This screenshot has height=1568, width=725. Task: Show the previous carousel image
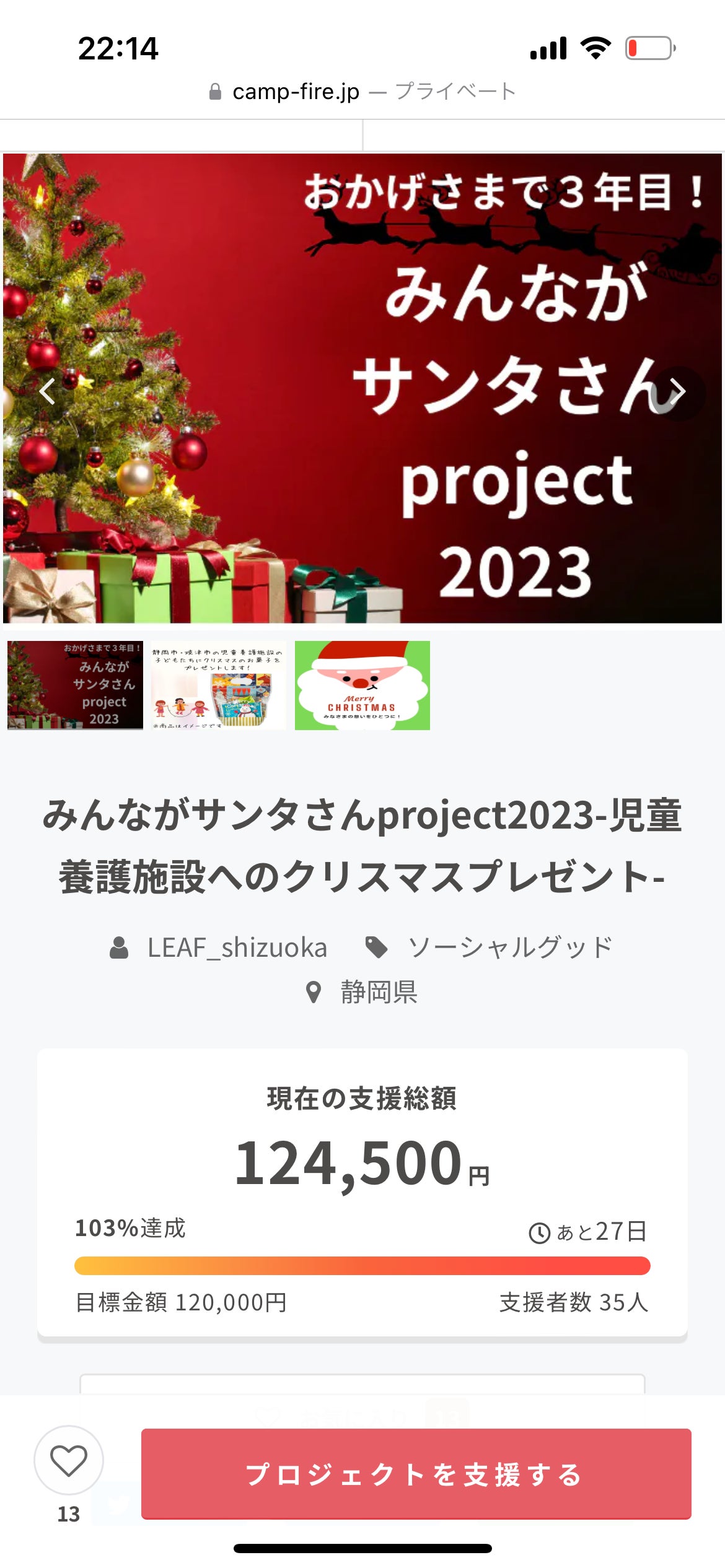[x=47, y=391]
